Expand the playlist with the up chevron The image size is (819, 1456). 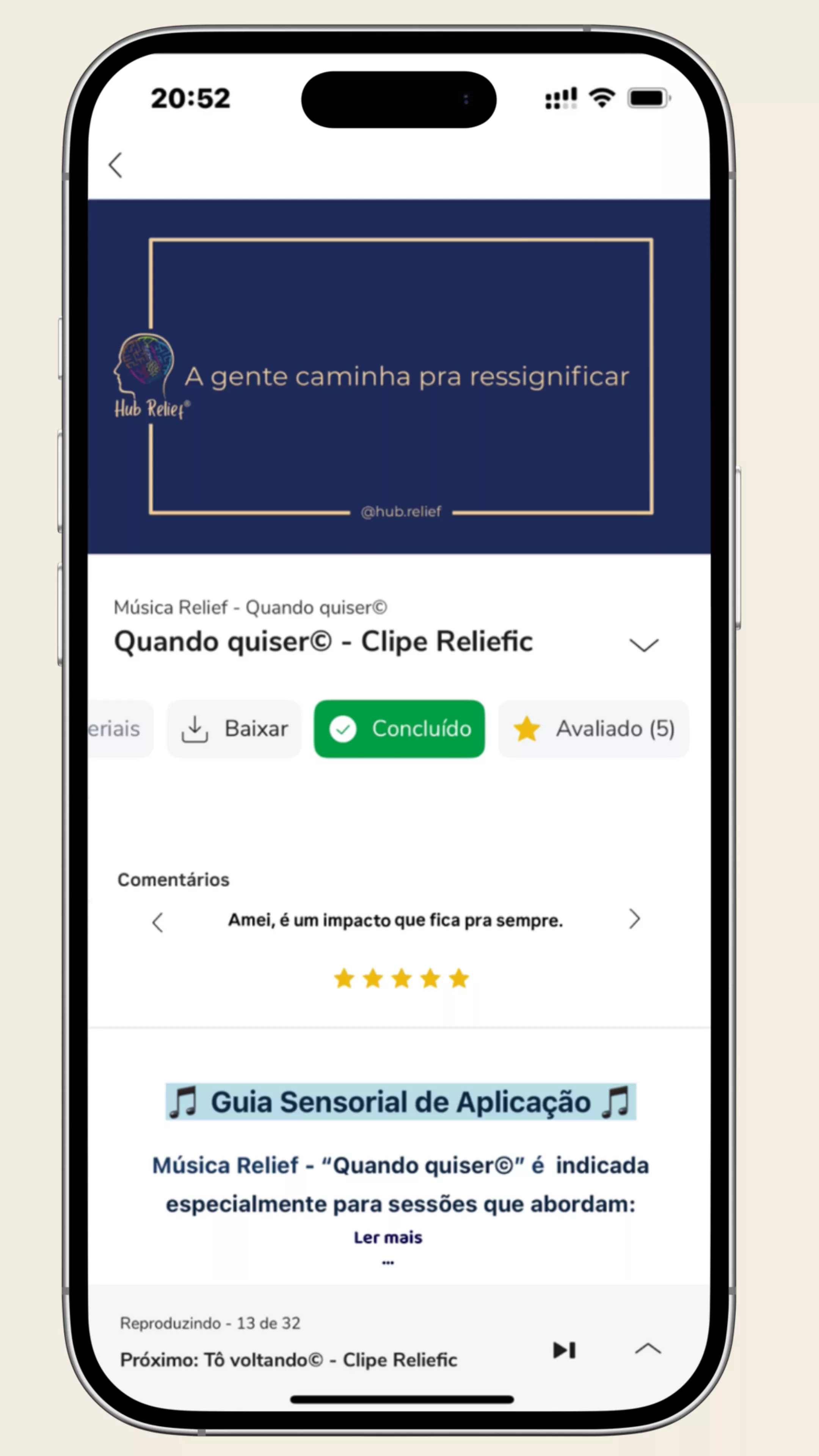coord(648,1349)
